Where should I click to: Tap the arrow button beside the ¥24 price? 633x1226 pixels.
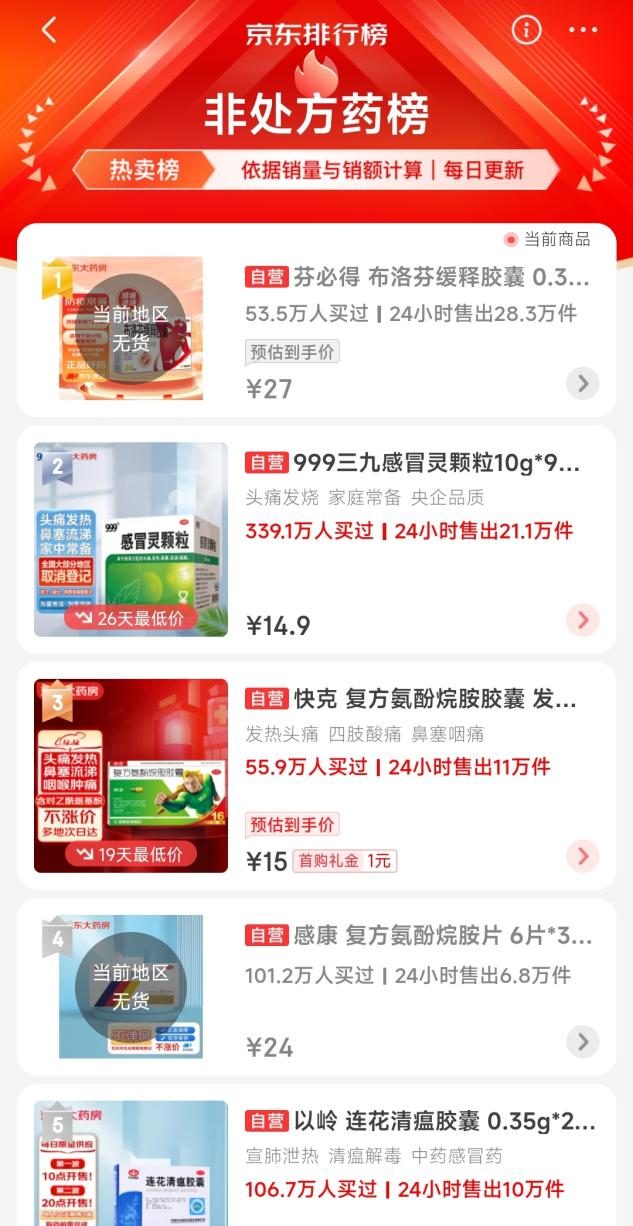[x=582, y=1042]
